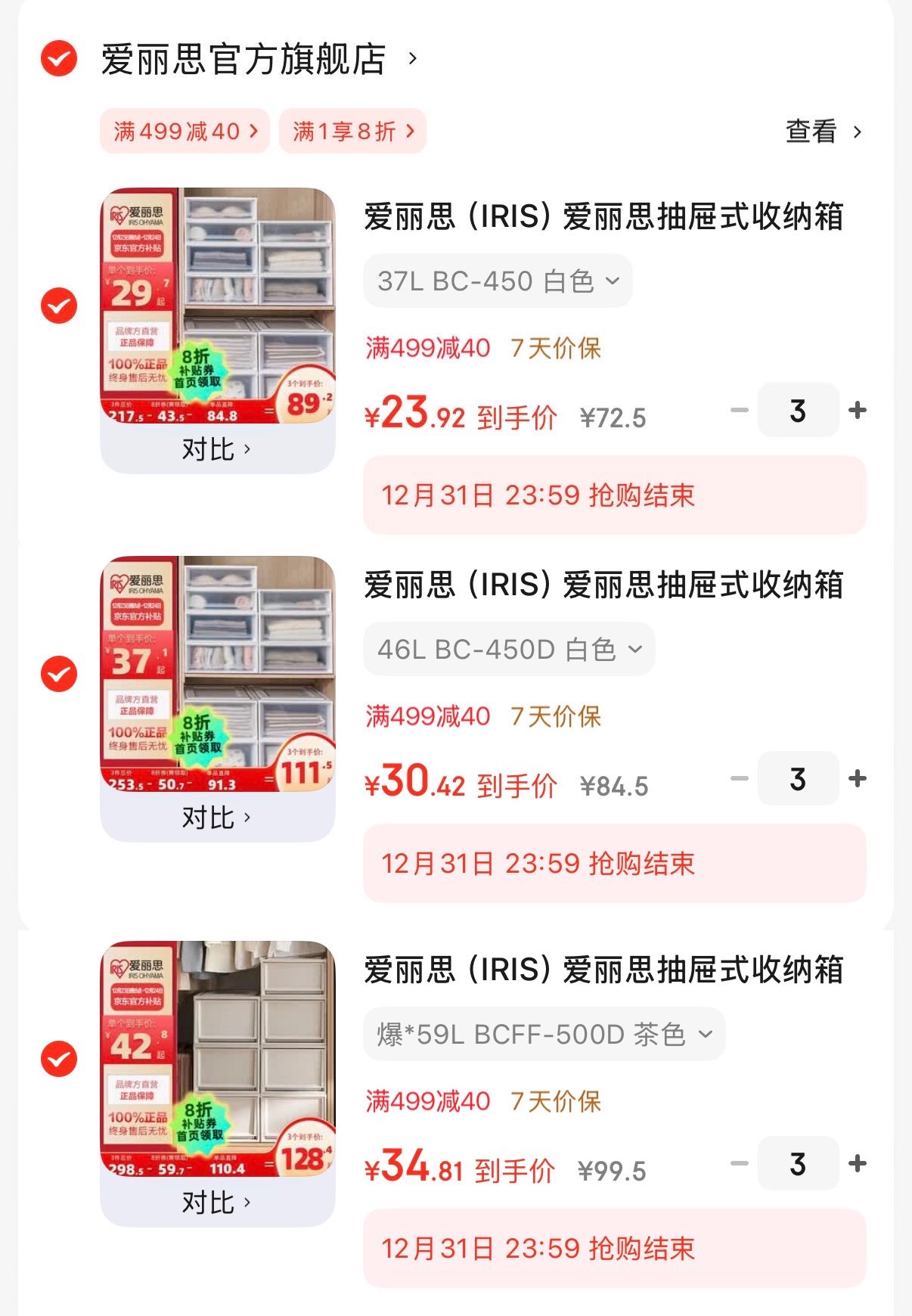Increase quantity of 37L BC-450 item
This screenshot has height=1316, width=912.
point(858,411)
